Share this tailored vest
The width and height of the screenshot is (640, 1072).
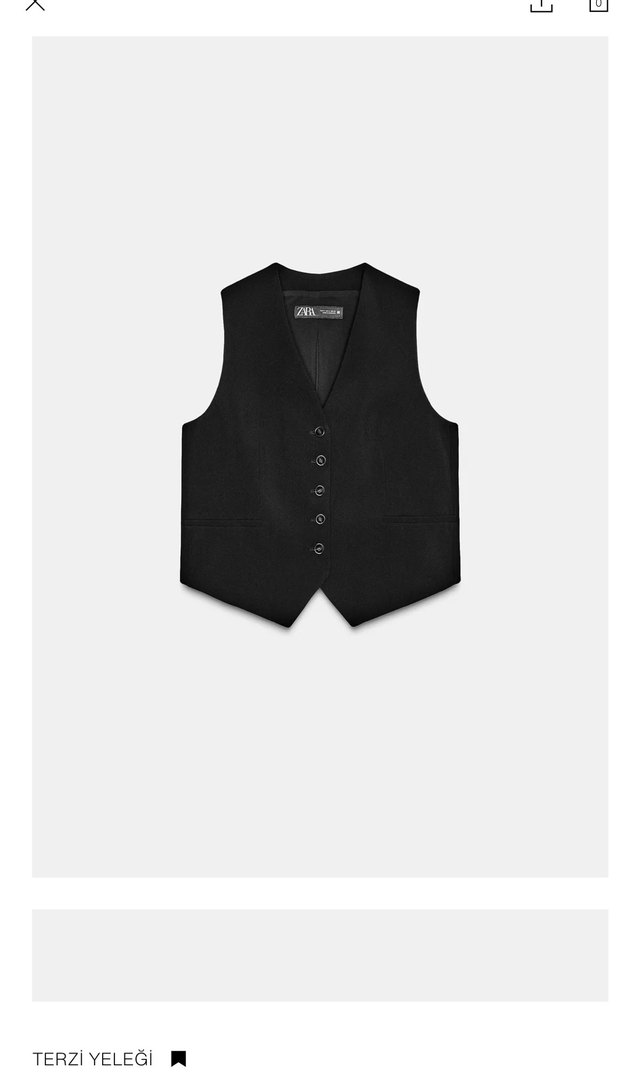pos(541,5)
